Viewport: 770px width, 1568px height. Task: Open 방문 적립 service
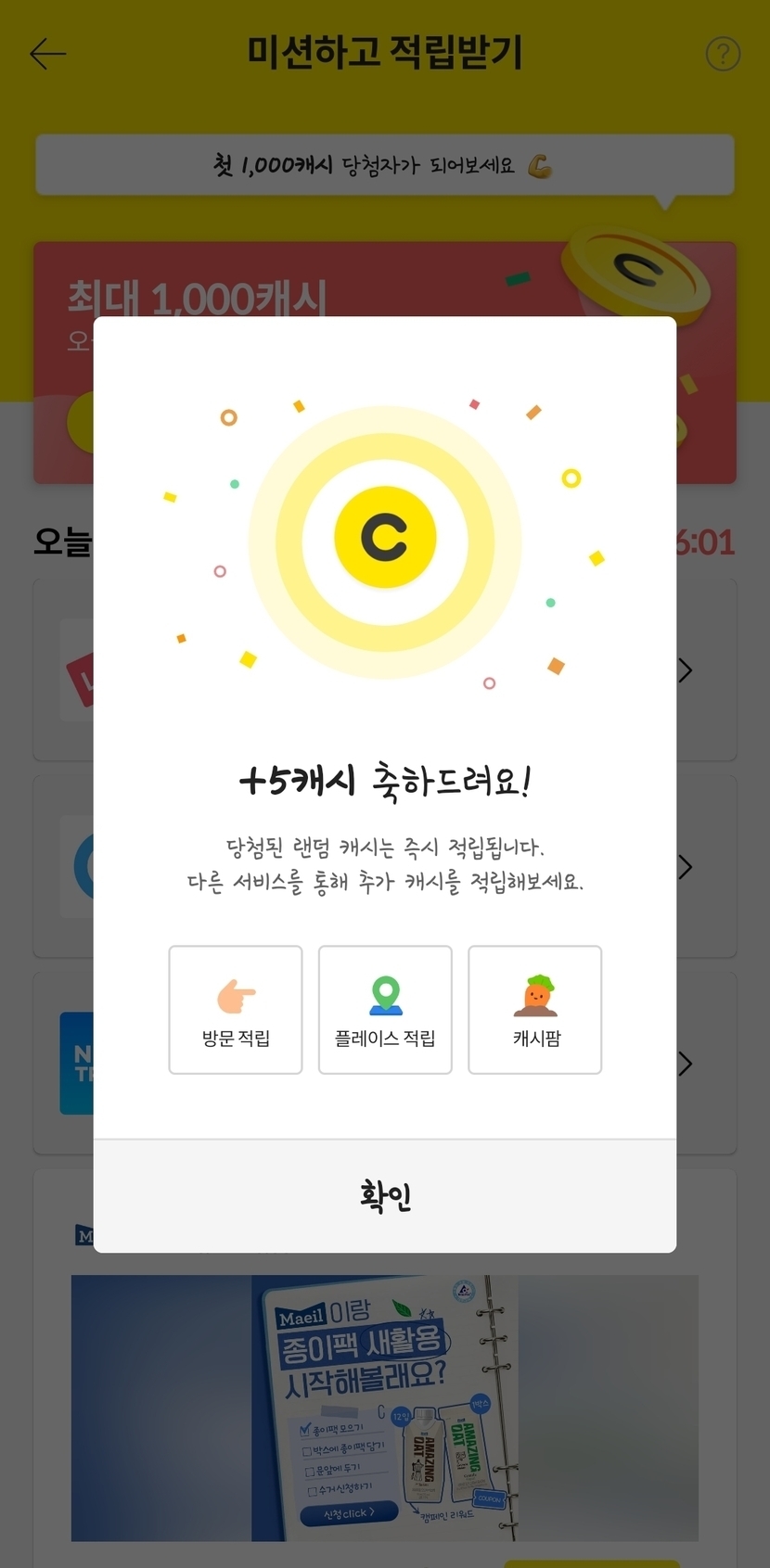(236, 1010)
